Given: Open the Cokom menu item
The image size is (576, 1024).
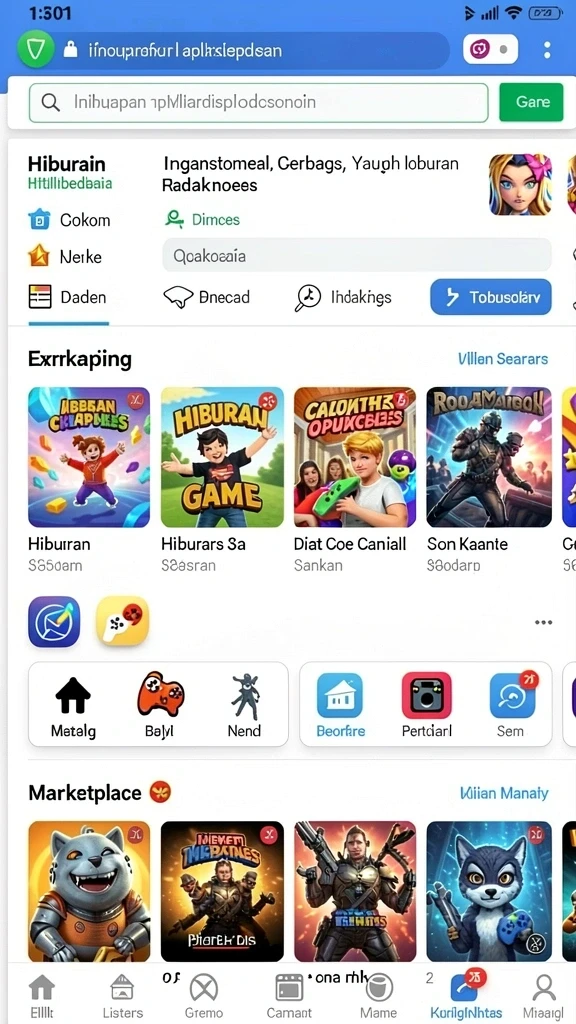Looking at the screenshot, I should click(x=70, y=220).
